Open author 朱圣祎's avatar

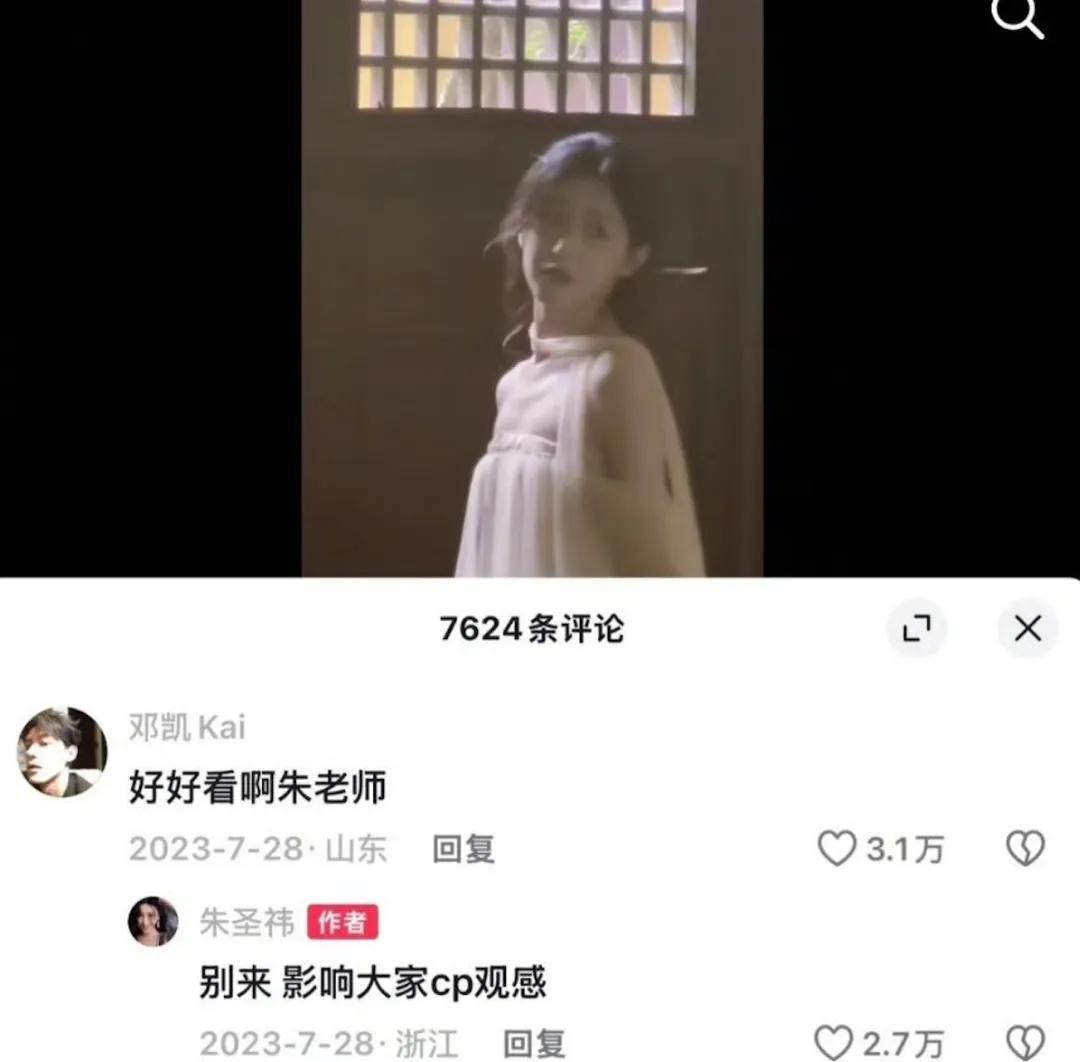click(x=153, y=922)
